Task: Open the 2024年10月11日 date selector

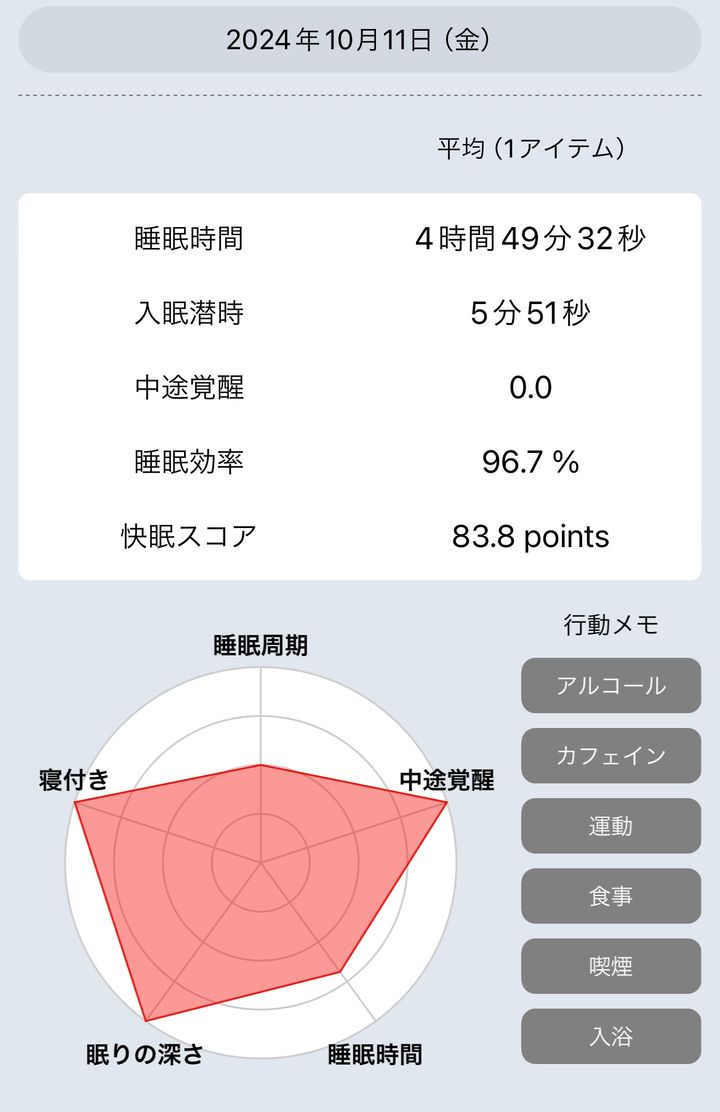Action: (360, 40)
